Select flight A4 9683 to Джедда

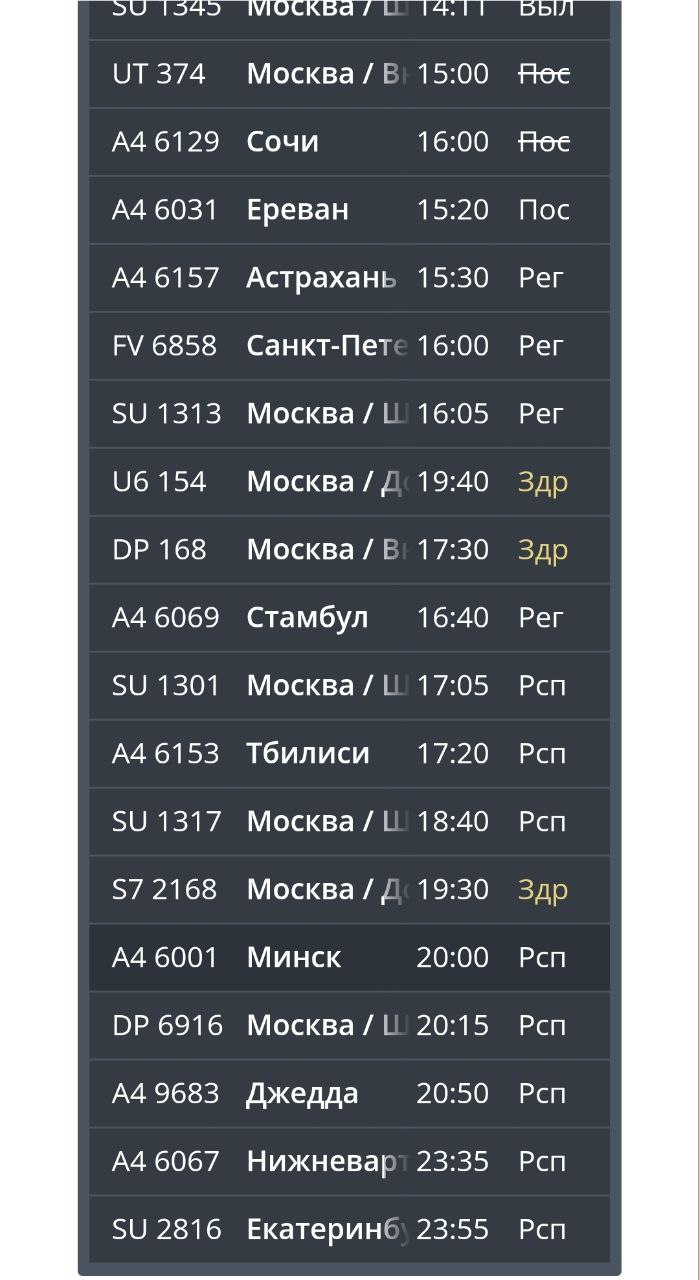pyautogui.click(x=348, y=1094)
